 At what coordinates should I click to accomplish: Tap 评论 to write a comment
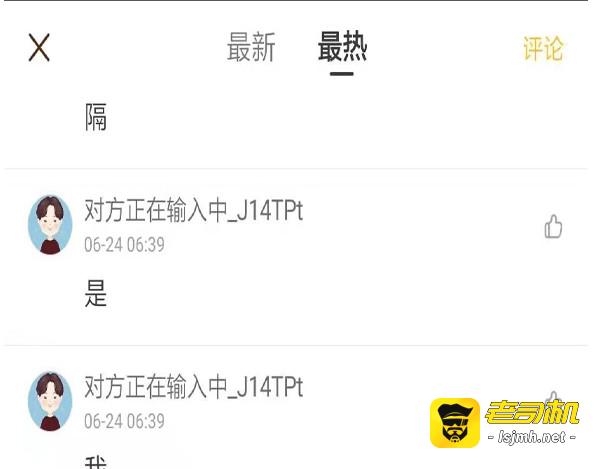click(543, 48)
